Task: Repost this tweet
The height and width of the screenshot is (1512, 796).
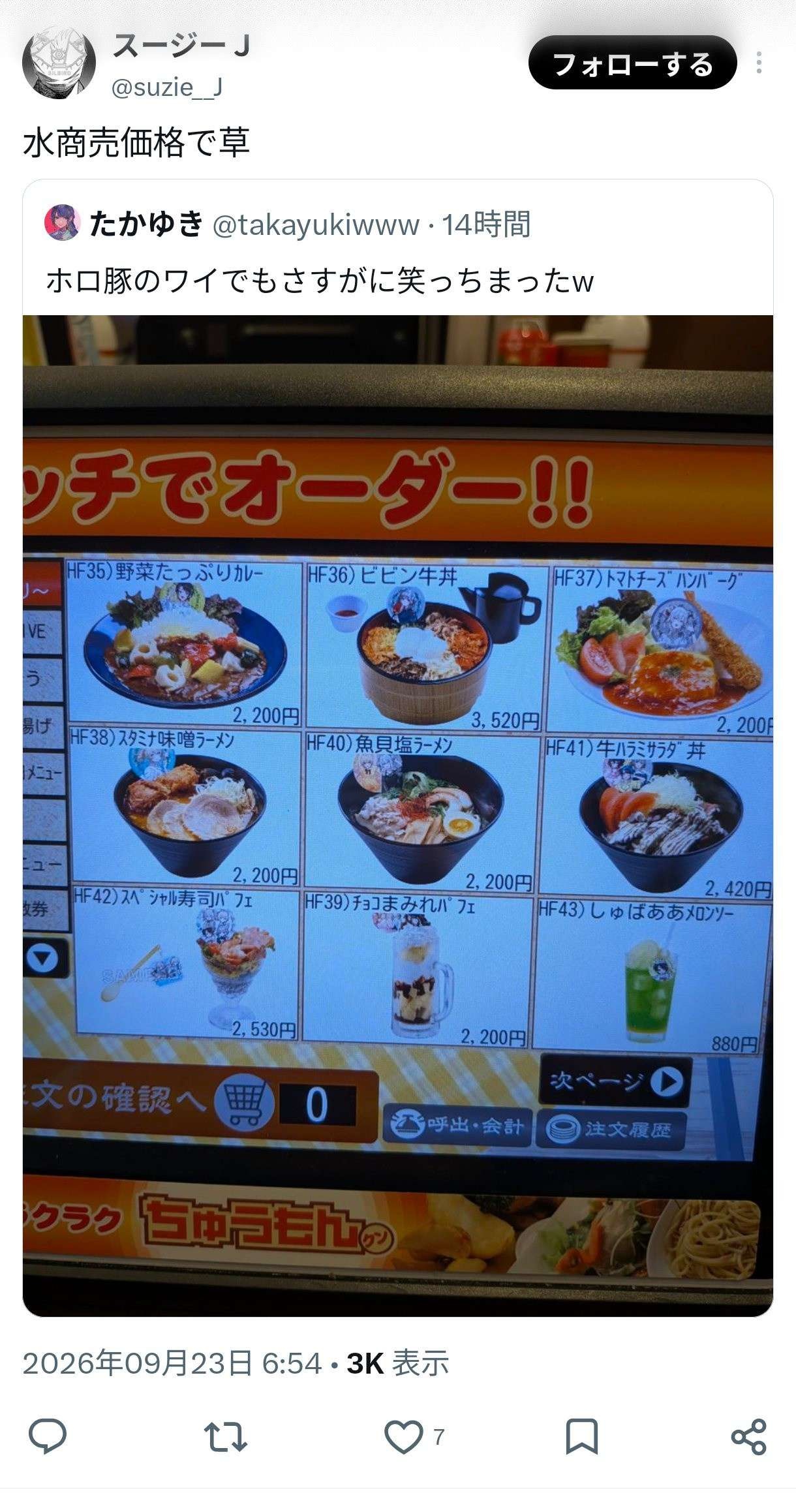Action: pyautogui.click(x=225, y=1436)
